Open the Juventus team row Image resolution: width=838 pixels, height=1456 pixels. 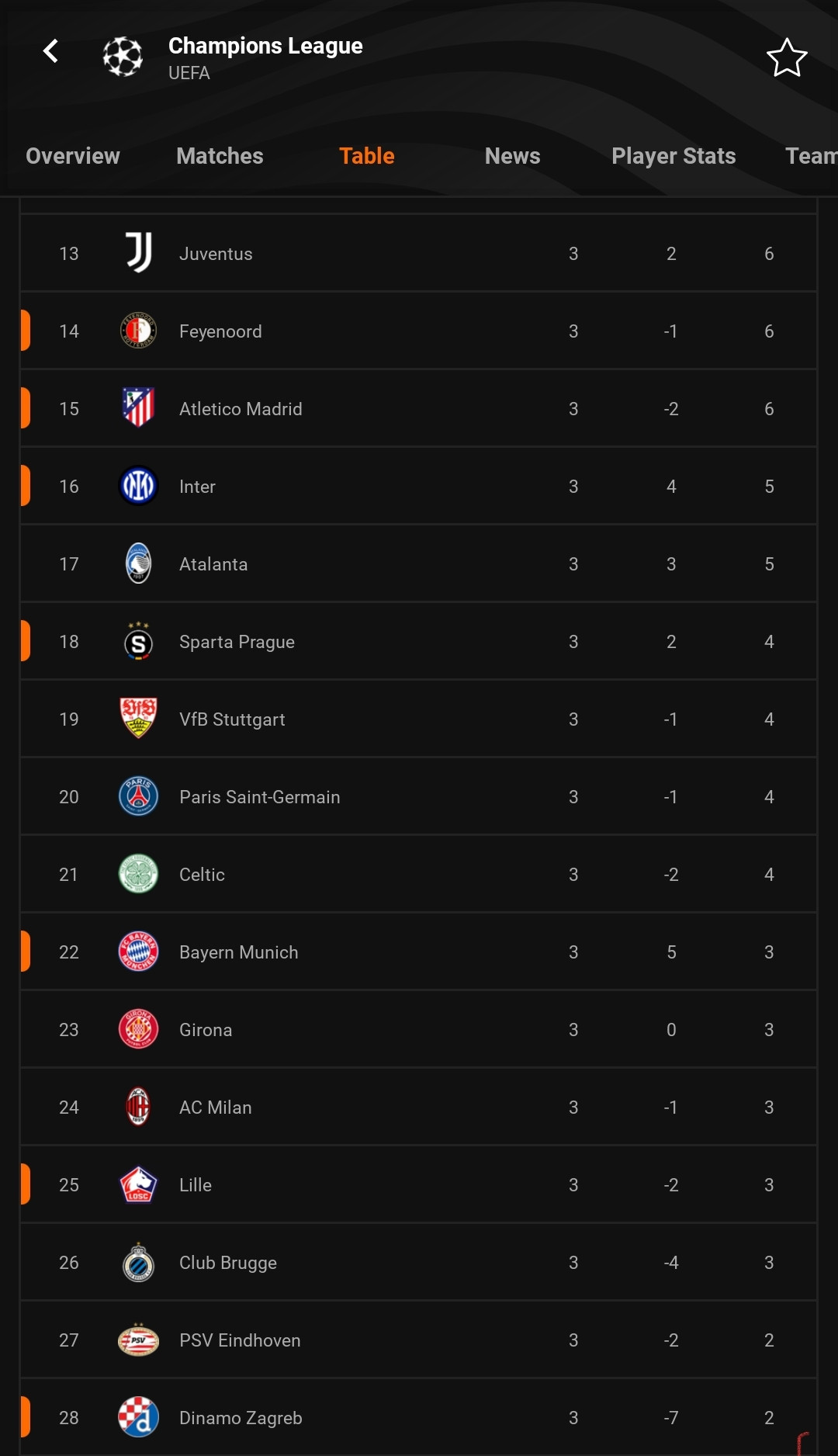(418, 254)
